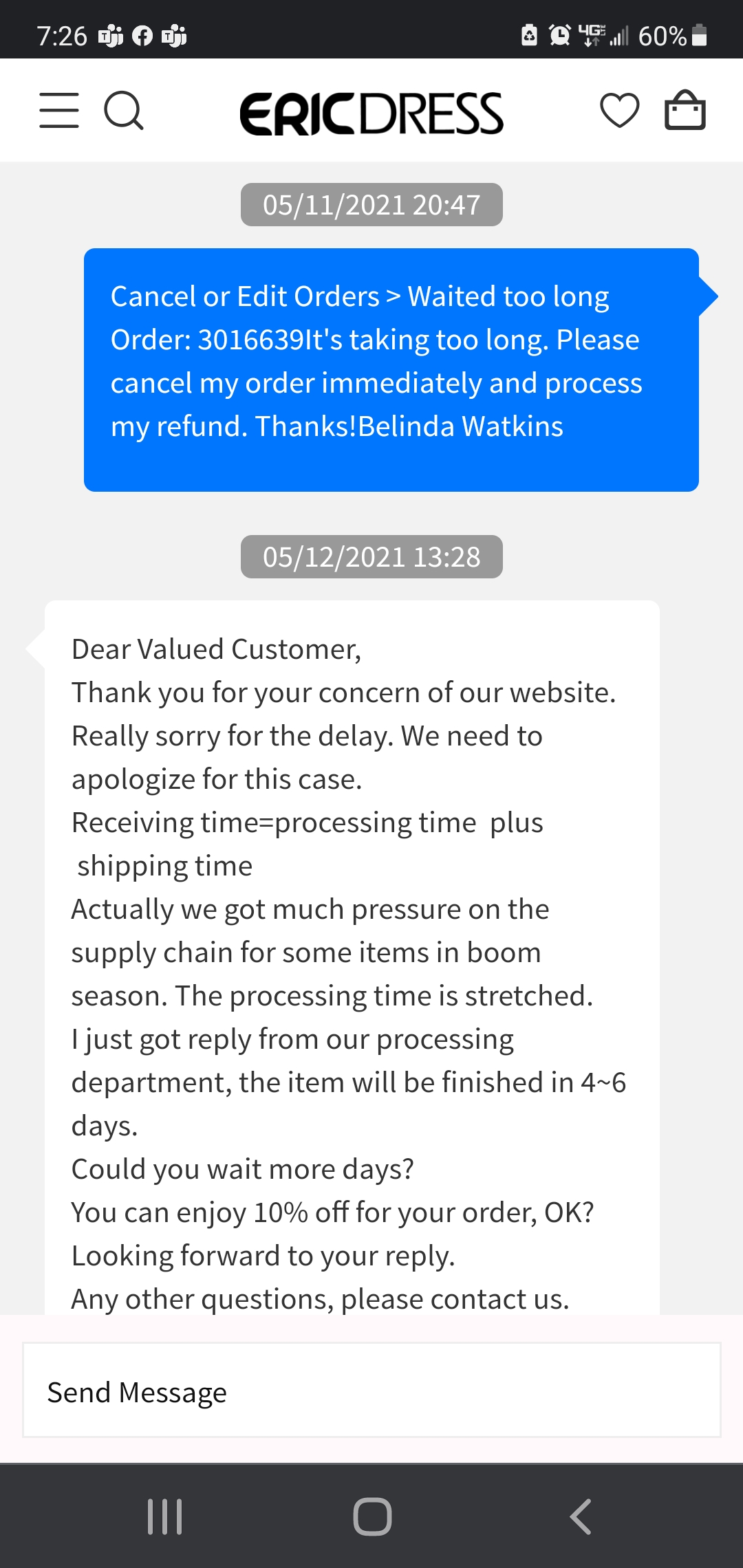Open recent apps from navigation bar
Image resolution: width=743 pixels, height=1568 pixels.
coord(165,1516)
